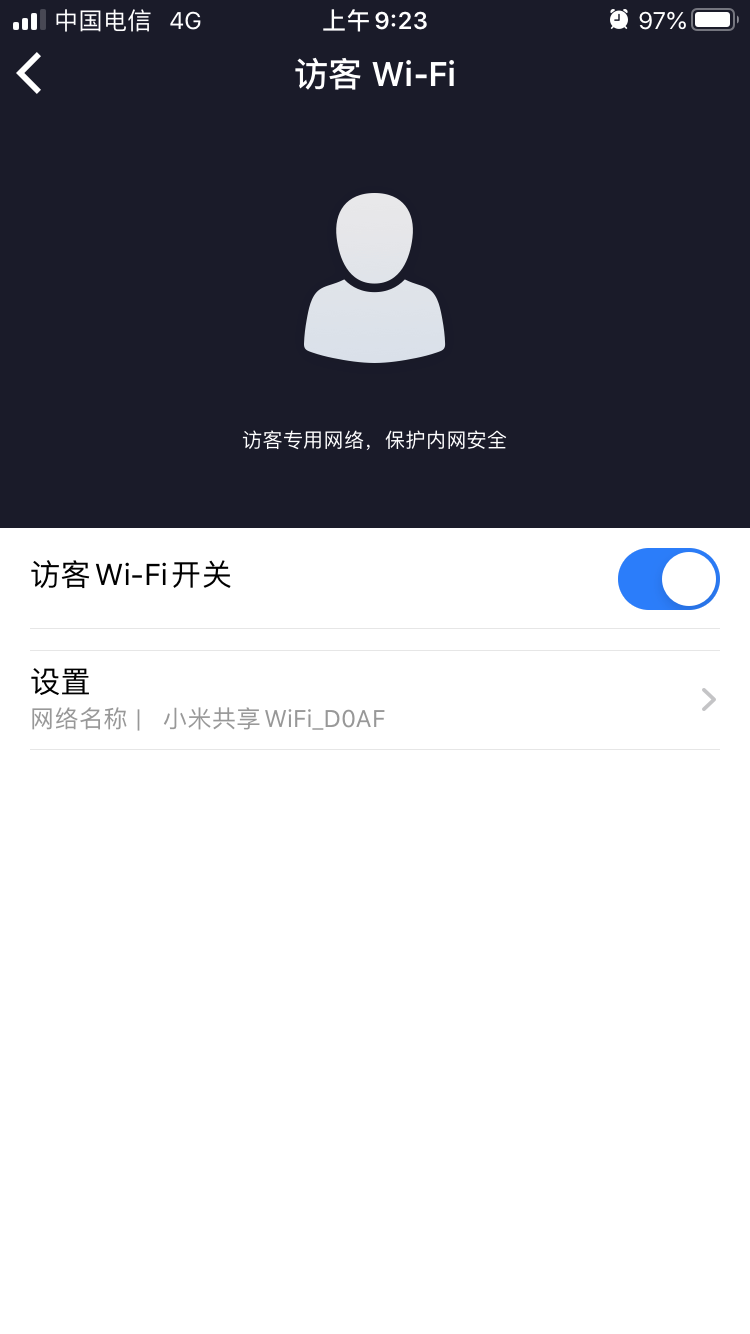Go back from the 访客 Wi-Fi page

(x=30, y=74)
